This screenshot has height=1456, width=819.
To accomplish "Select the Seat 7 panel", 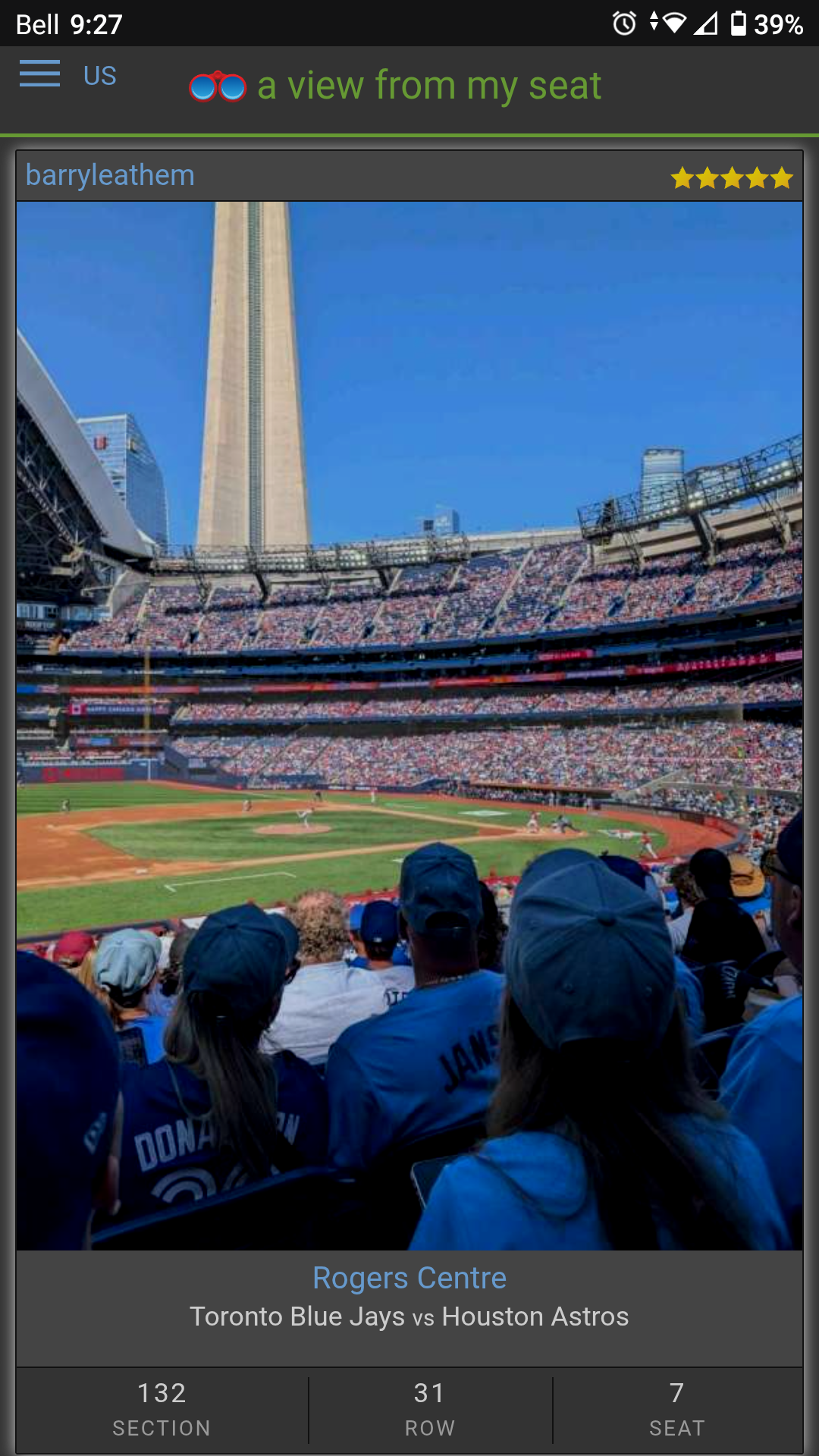I will [677, 1409].
